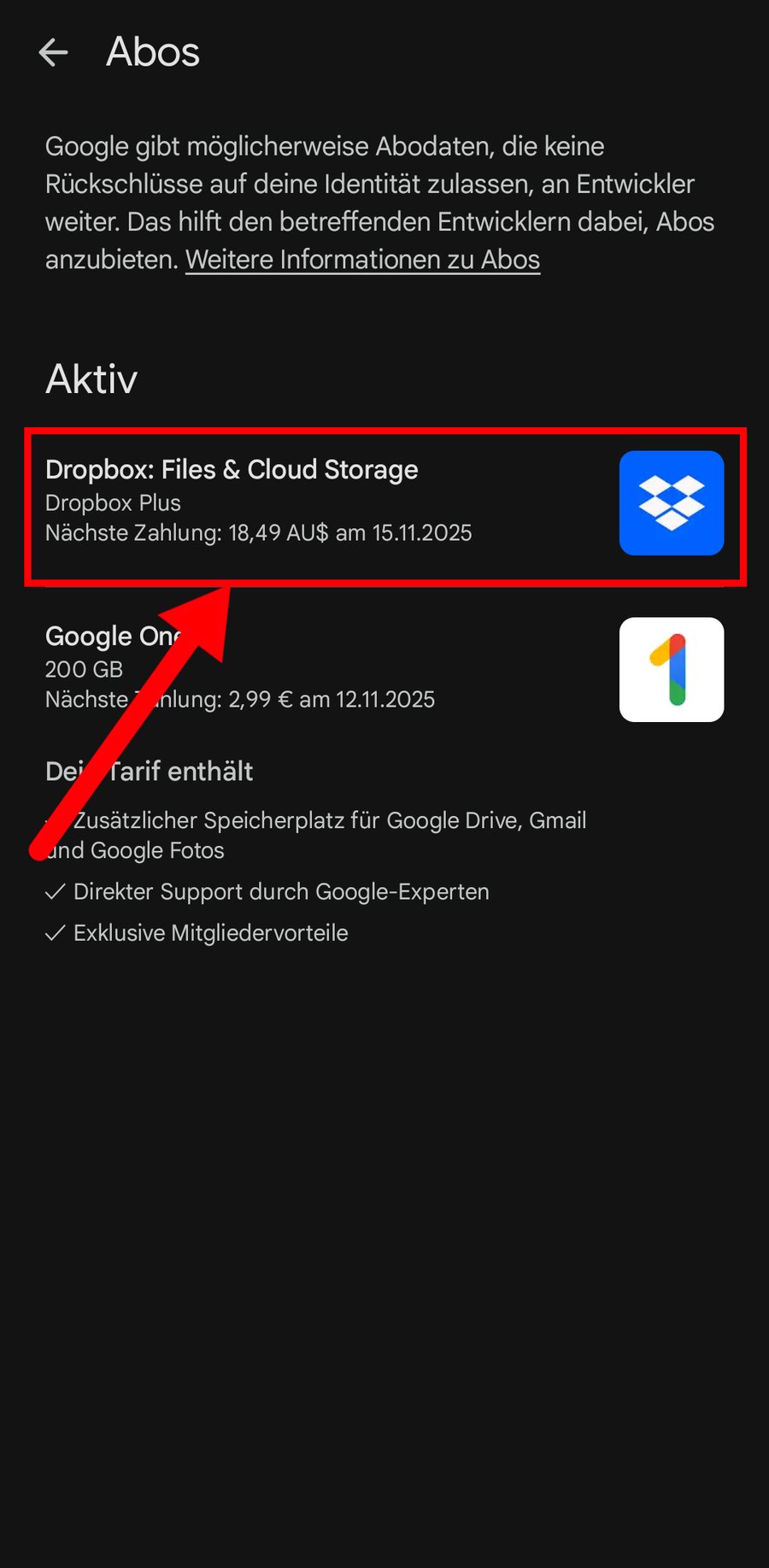Tap the checkmark beside 'Exklusive Mitgliedervorteile'
This screenshot has height=1568, width=769.
54,932
